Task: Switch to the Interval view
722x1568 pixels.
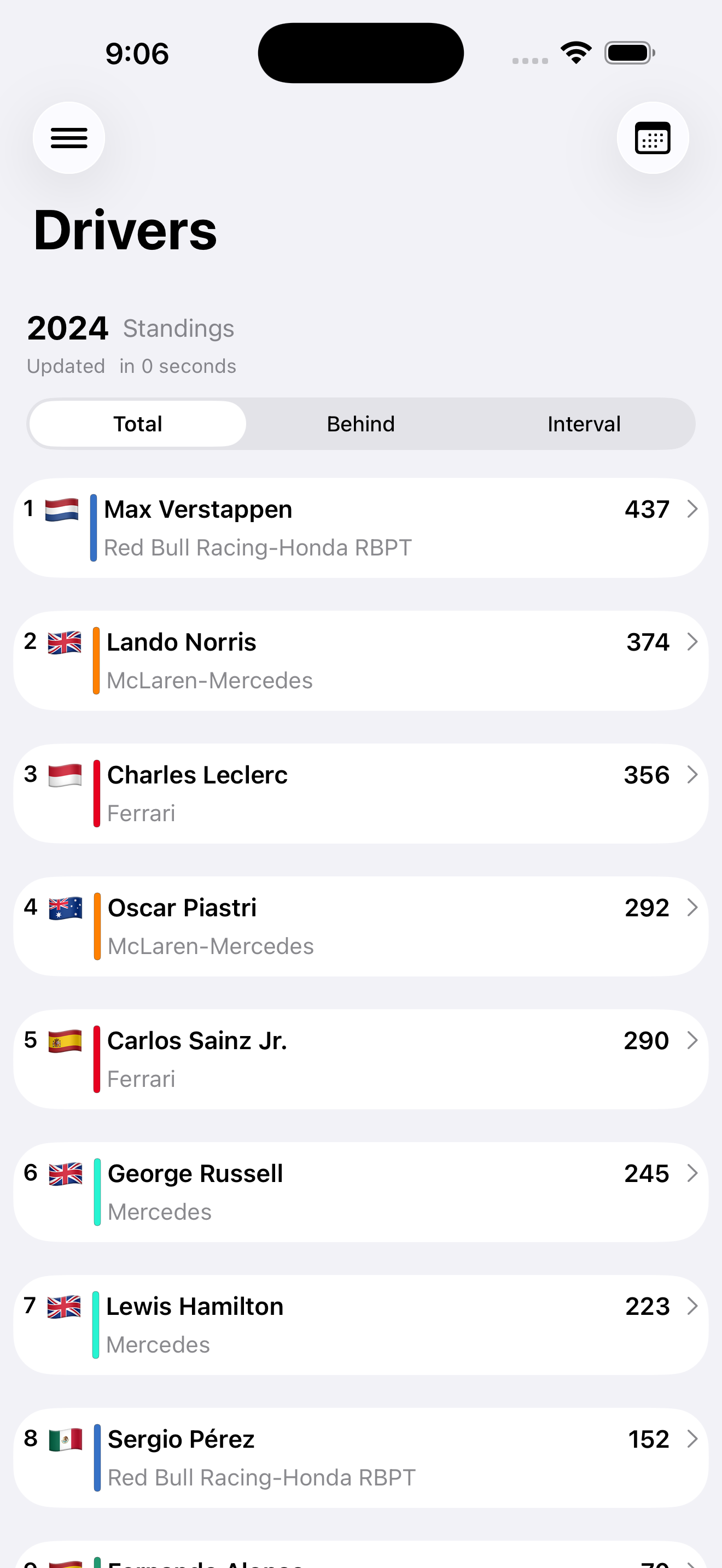Action: pyautogui.click(x=584, y=424)
